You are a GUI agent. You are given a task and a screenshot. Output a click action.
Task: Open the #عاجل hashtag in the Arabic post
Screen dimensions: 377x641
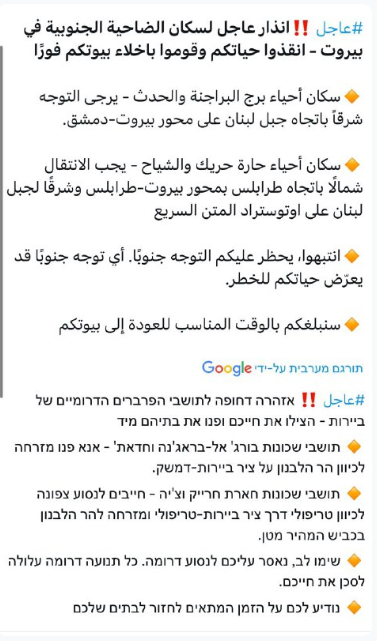pos(339,29)
